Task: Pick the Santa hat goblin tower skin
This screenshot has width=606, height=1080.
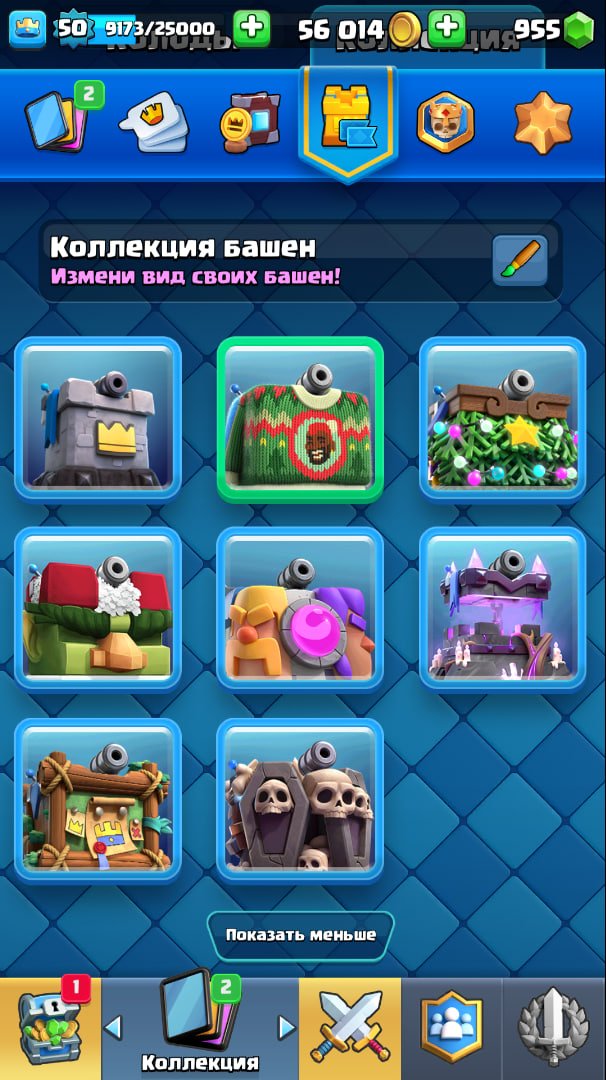Action: 98,608
